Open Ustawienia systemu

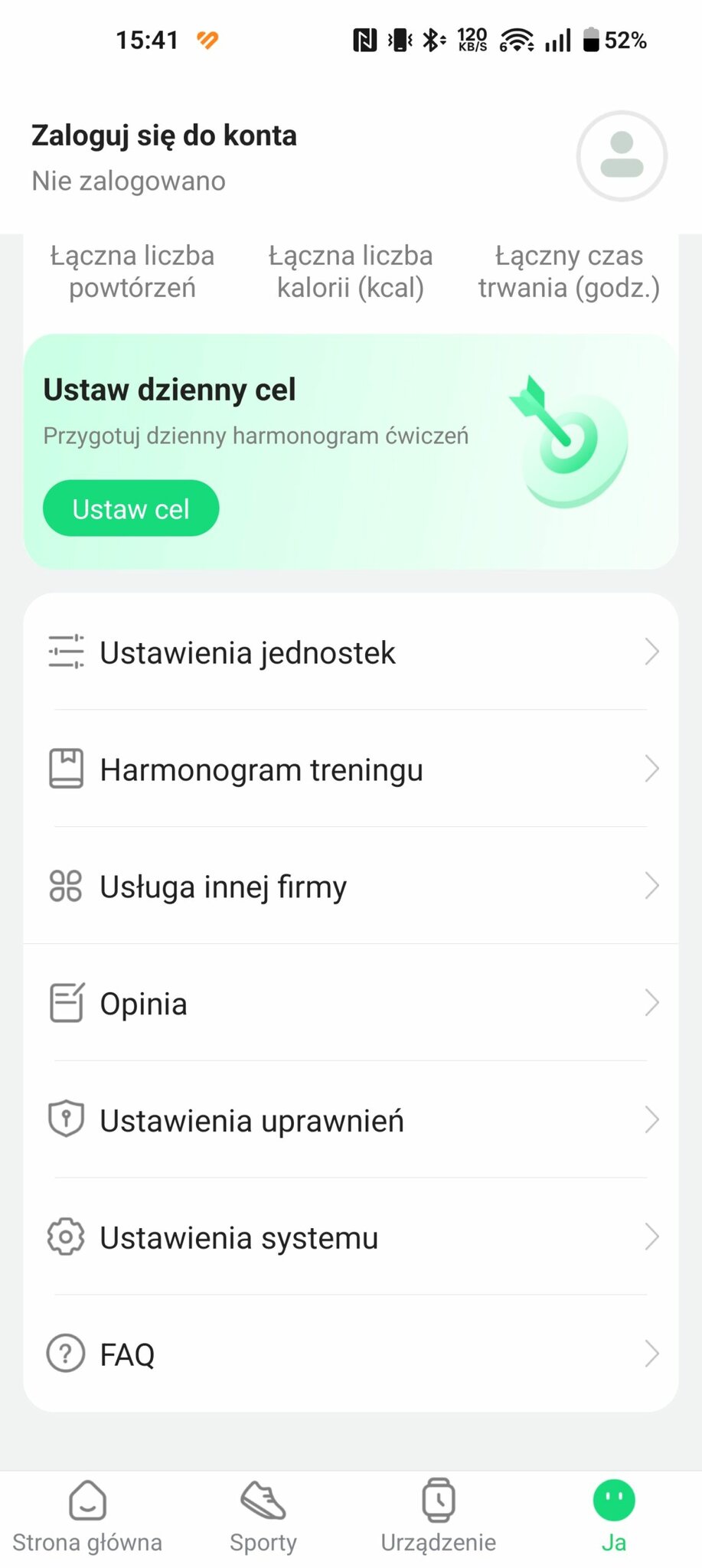pos(351,1238)
